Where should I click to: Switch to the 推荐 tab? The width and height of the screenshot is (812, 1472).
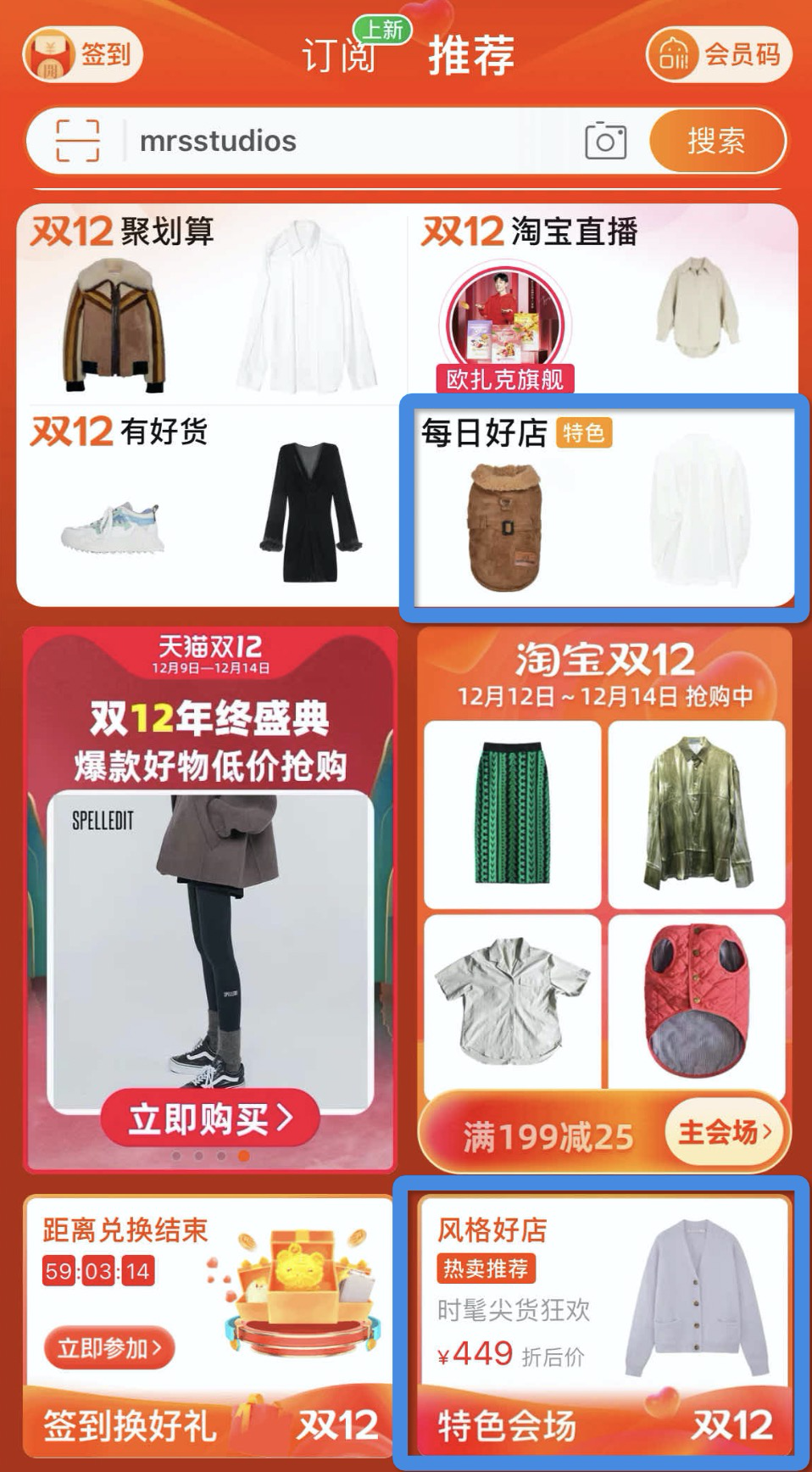471,56
